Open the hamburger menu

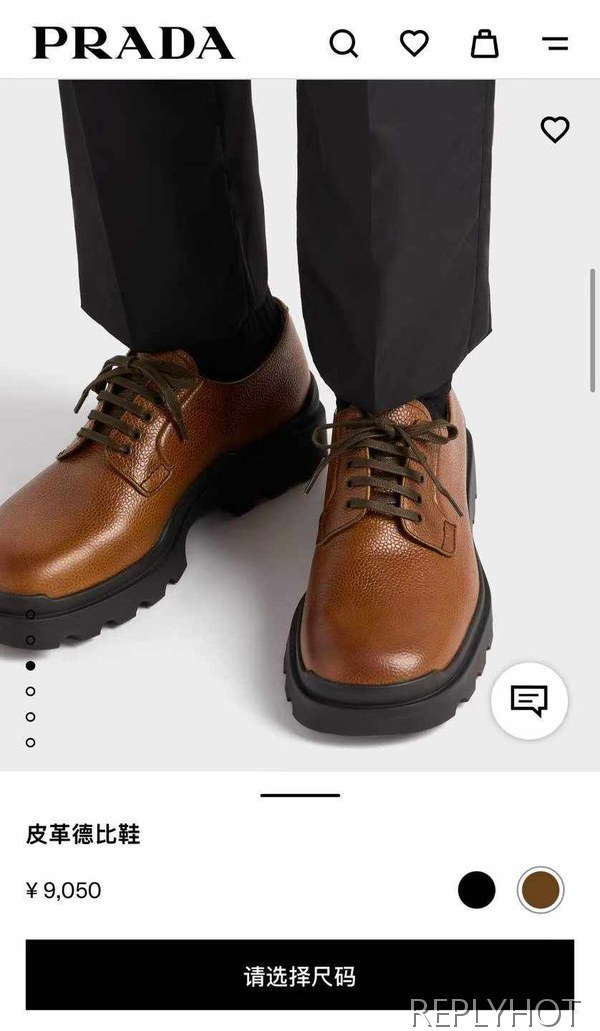click(x=555, y=44)
